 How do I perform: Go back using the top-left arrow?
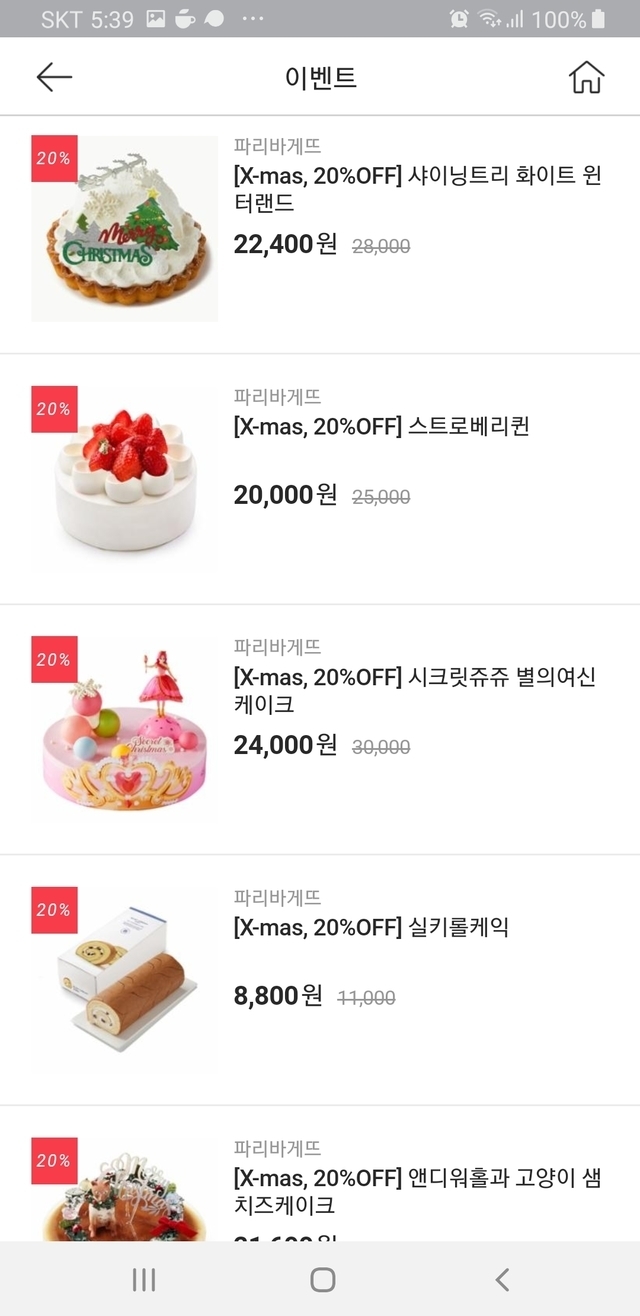click(x=54, y=77)
